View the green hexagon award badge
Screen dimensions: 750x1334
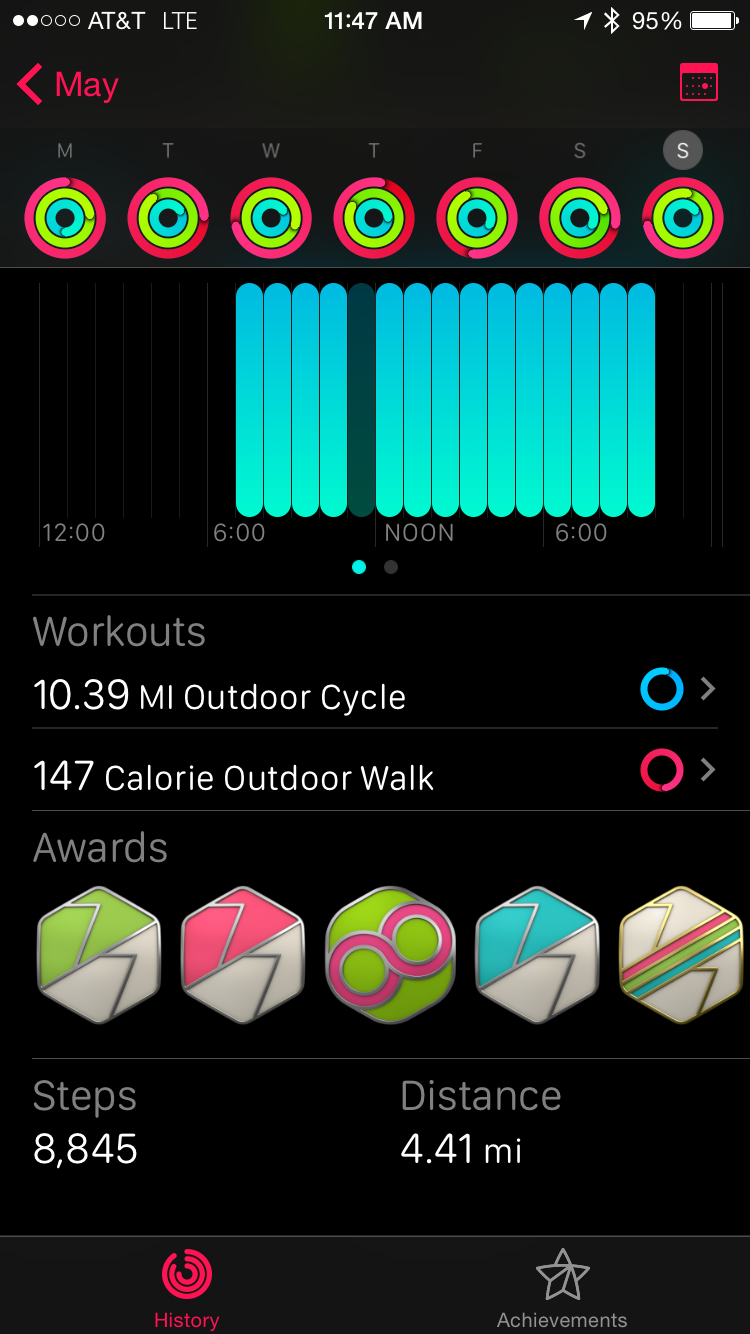(x=98, y=955)
